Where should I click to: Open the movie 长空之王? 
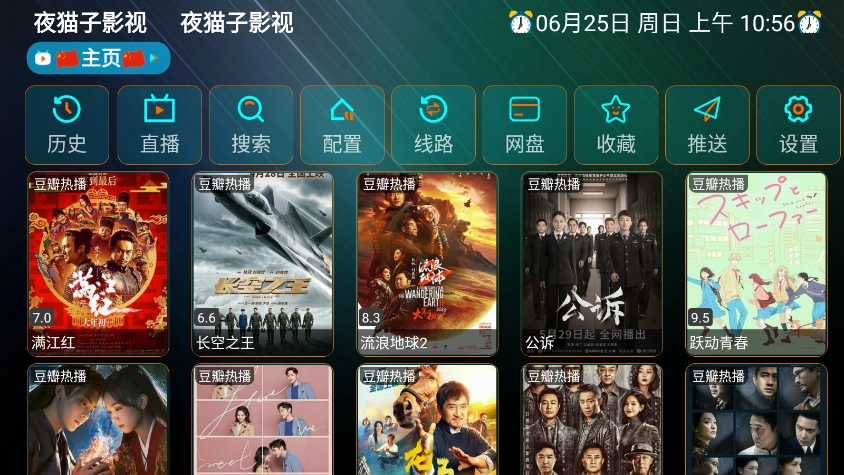263,264
